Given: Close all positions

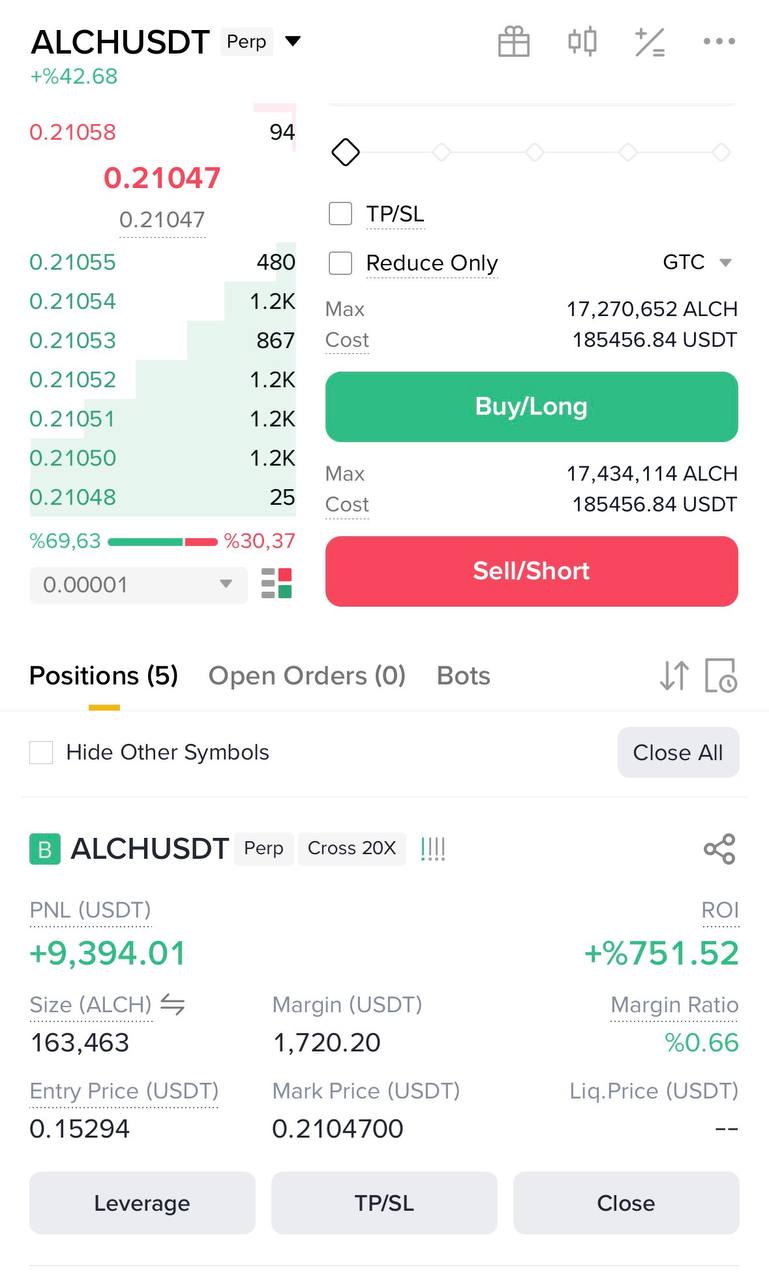Looking at the screenshot, I should click(677, 753).
